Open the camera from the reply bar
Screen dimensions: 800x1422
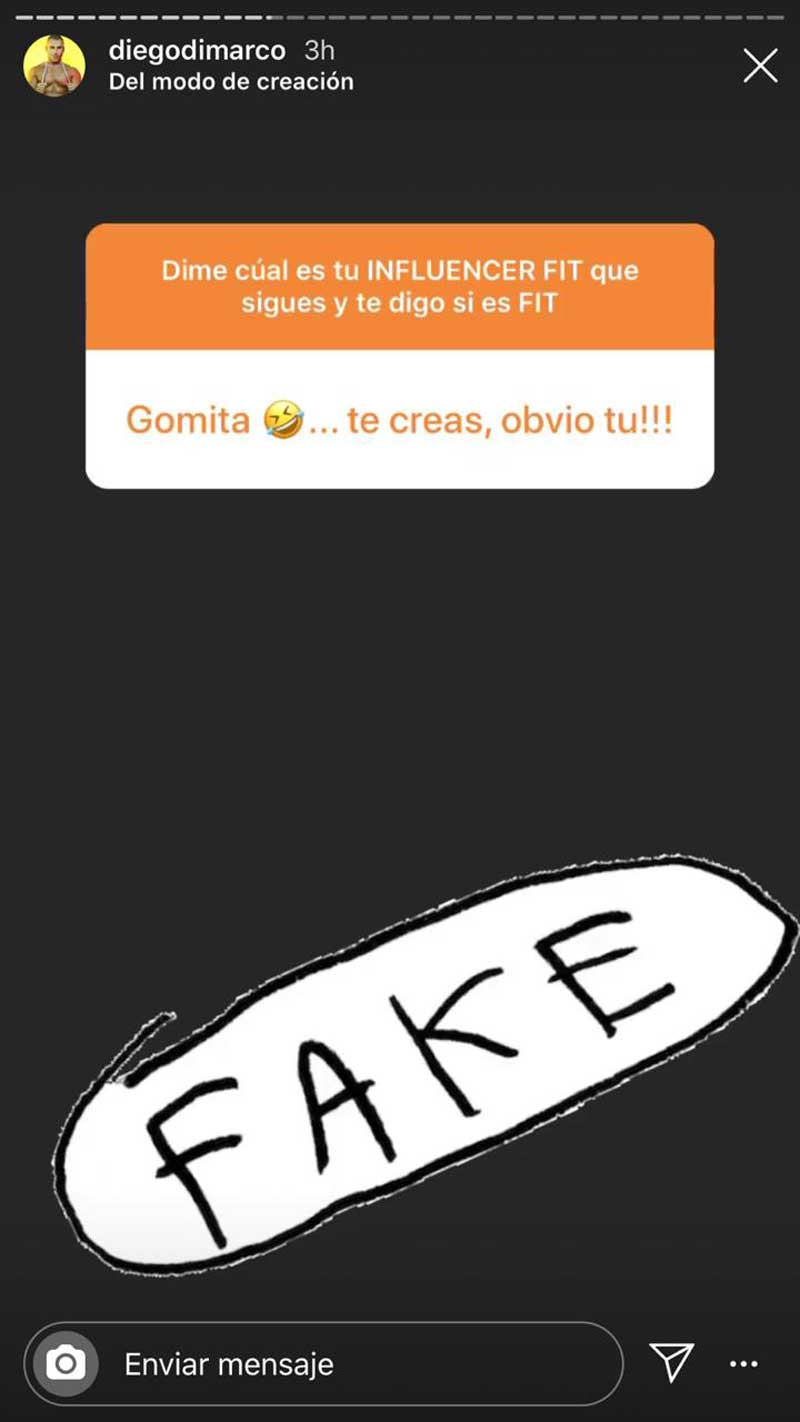(x=66, y=1364)
